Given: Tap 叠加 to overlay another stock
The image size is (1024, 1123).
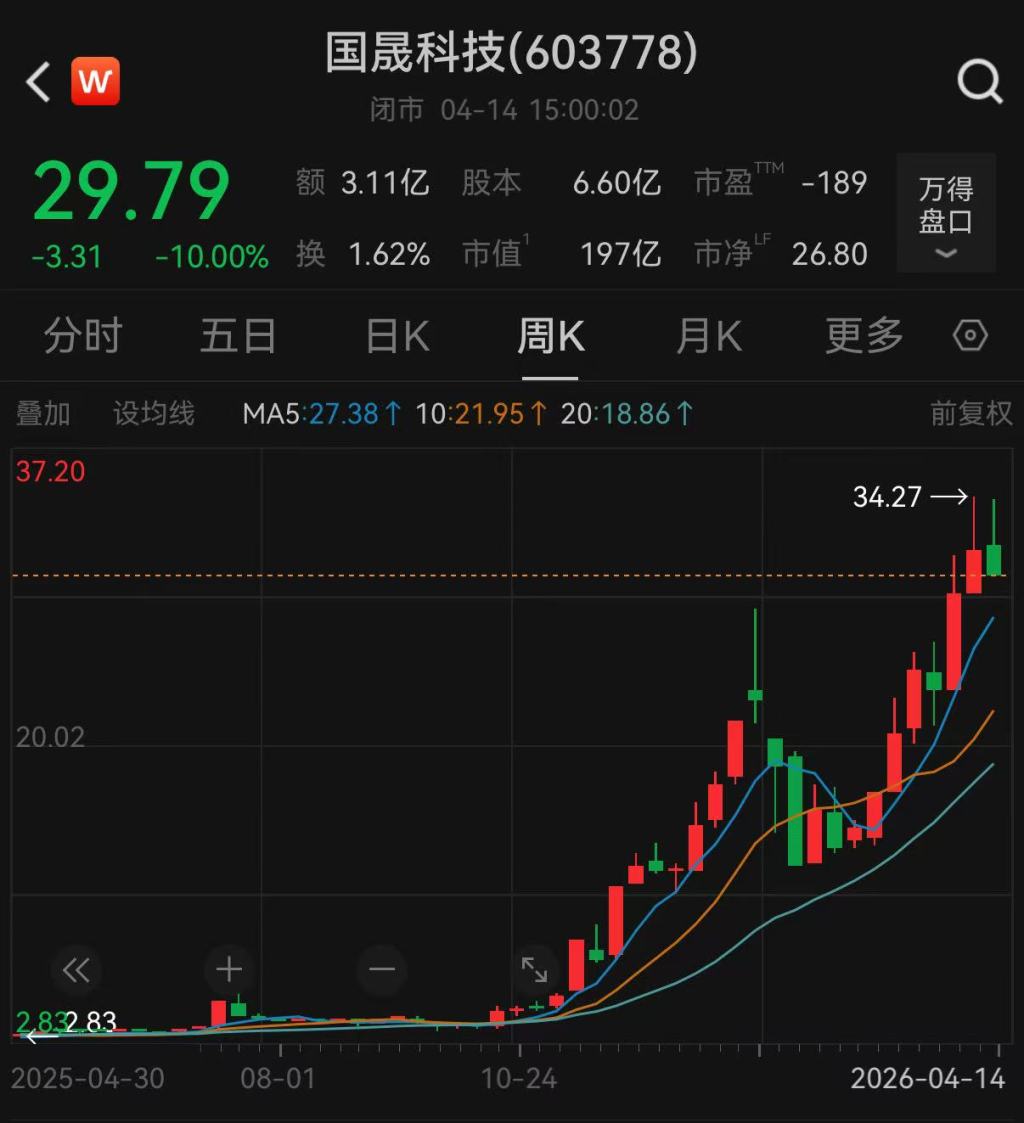Looking at the screenshot, I should click(x=43, y=413).
